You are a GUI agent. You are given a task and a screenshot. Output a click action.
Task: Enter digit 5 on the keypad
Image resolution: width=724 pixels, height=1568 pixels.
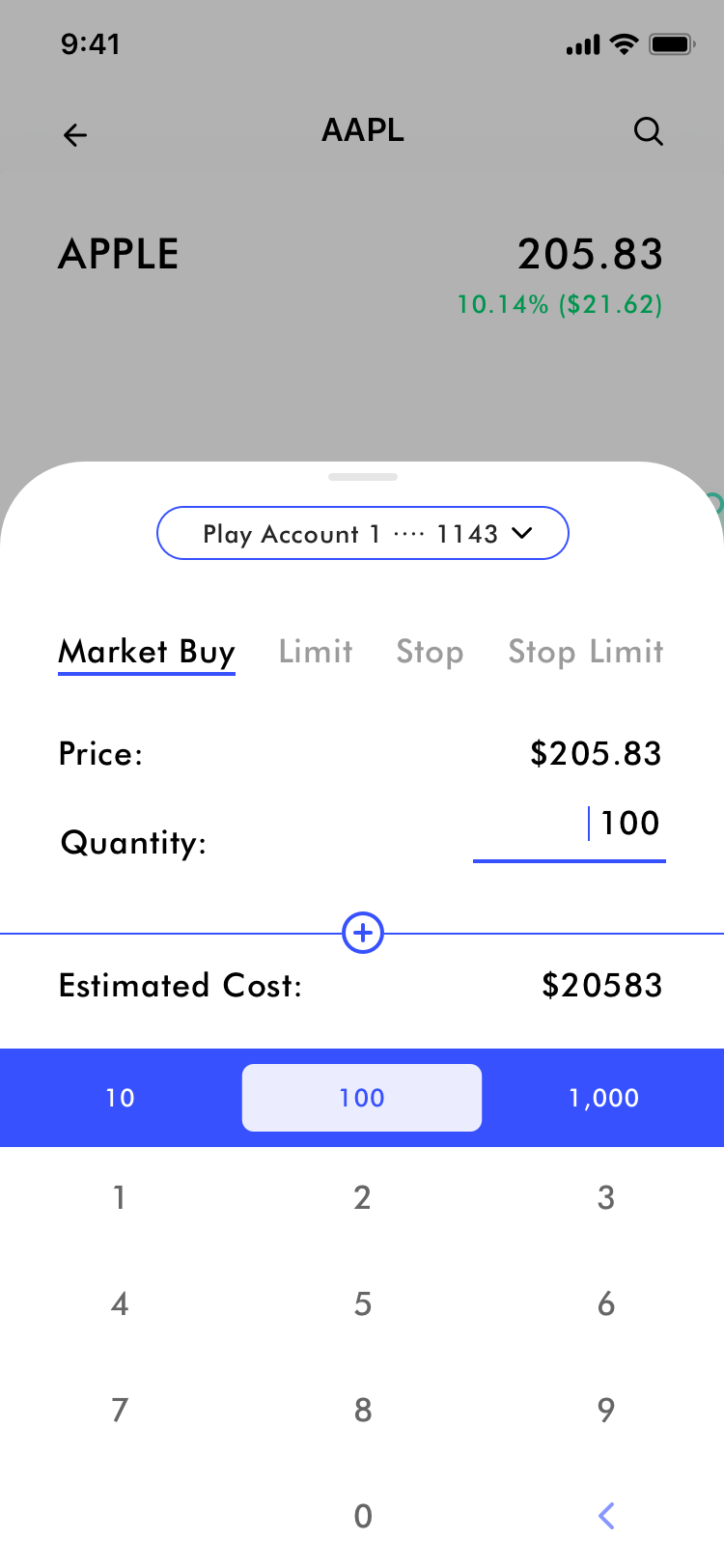click(x=362, y=1303)
